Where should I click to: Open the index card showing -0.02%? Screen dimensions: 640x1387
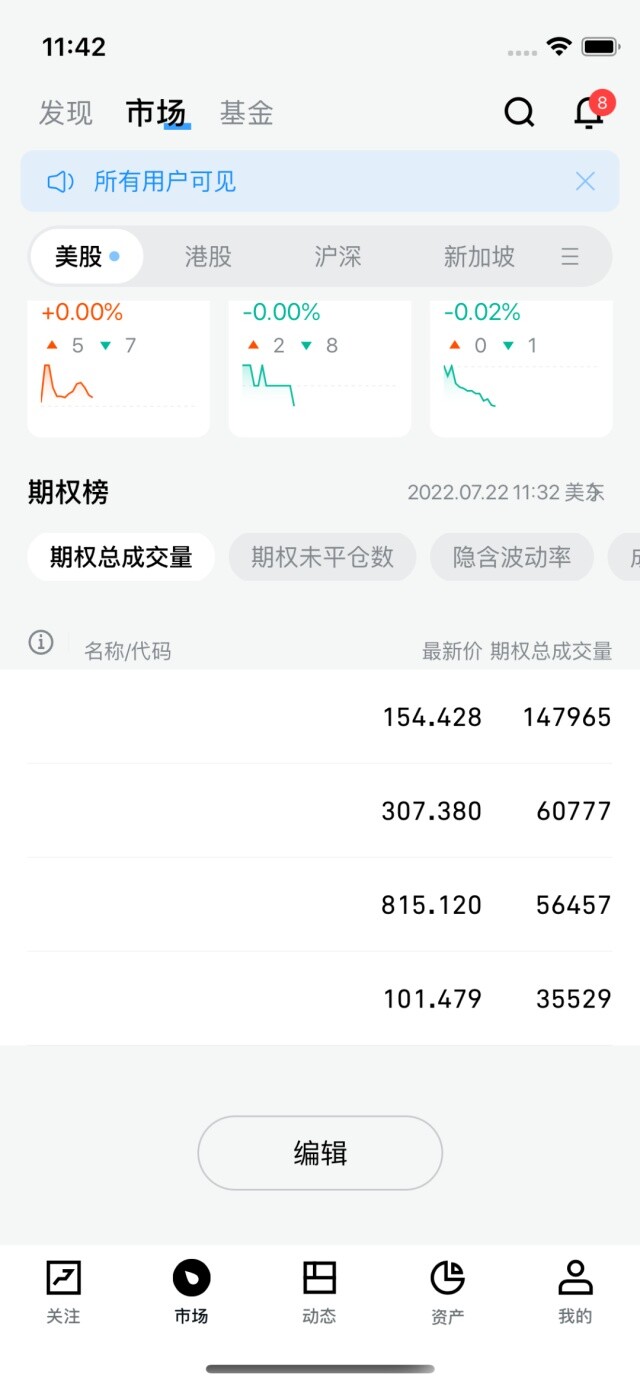[x=521, y=368]
